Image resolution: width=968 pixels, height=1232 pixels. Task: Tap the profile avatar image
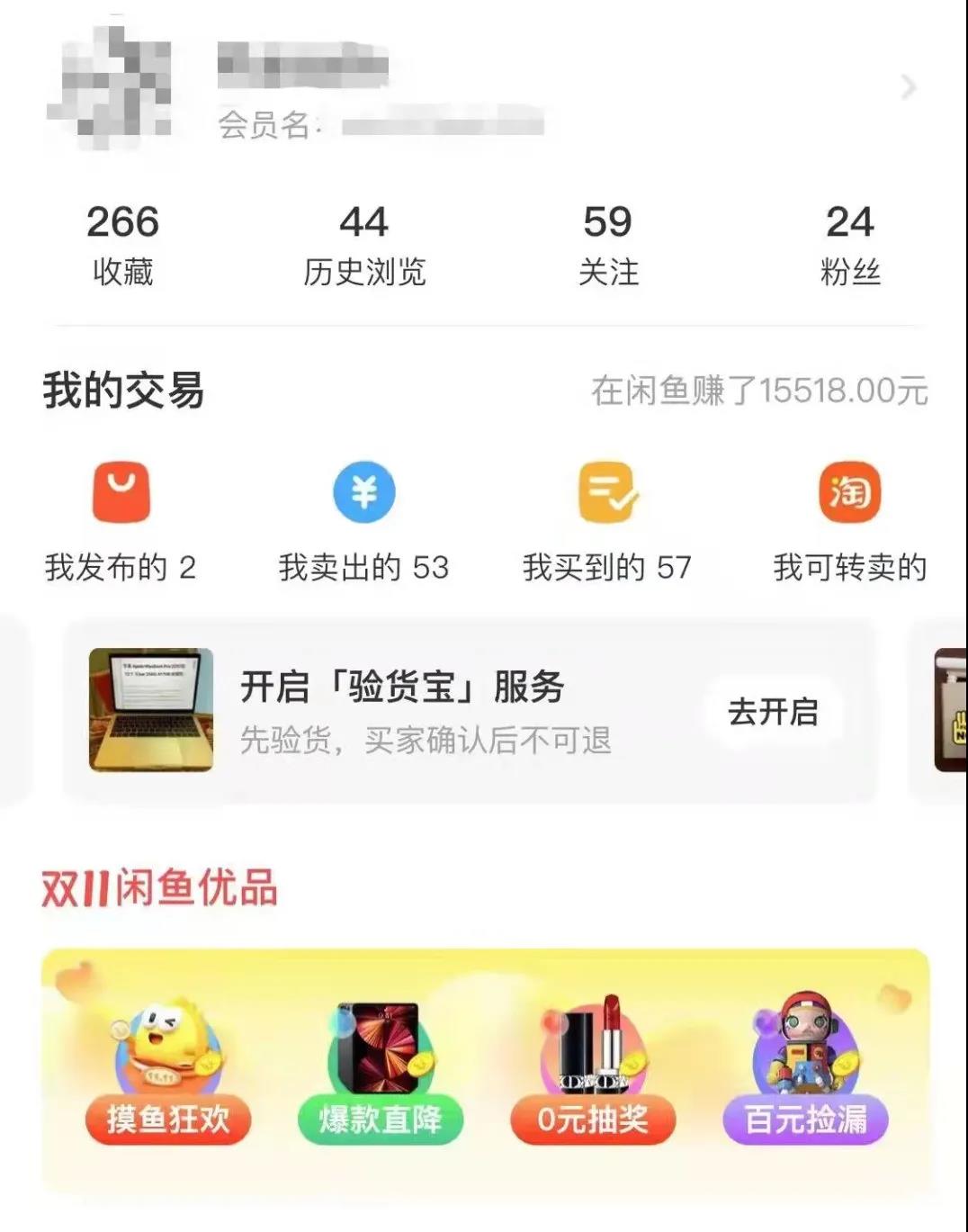coord(121,81)
